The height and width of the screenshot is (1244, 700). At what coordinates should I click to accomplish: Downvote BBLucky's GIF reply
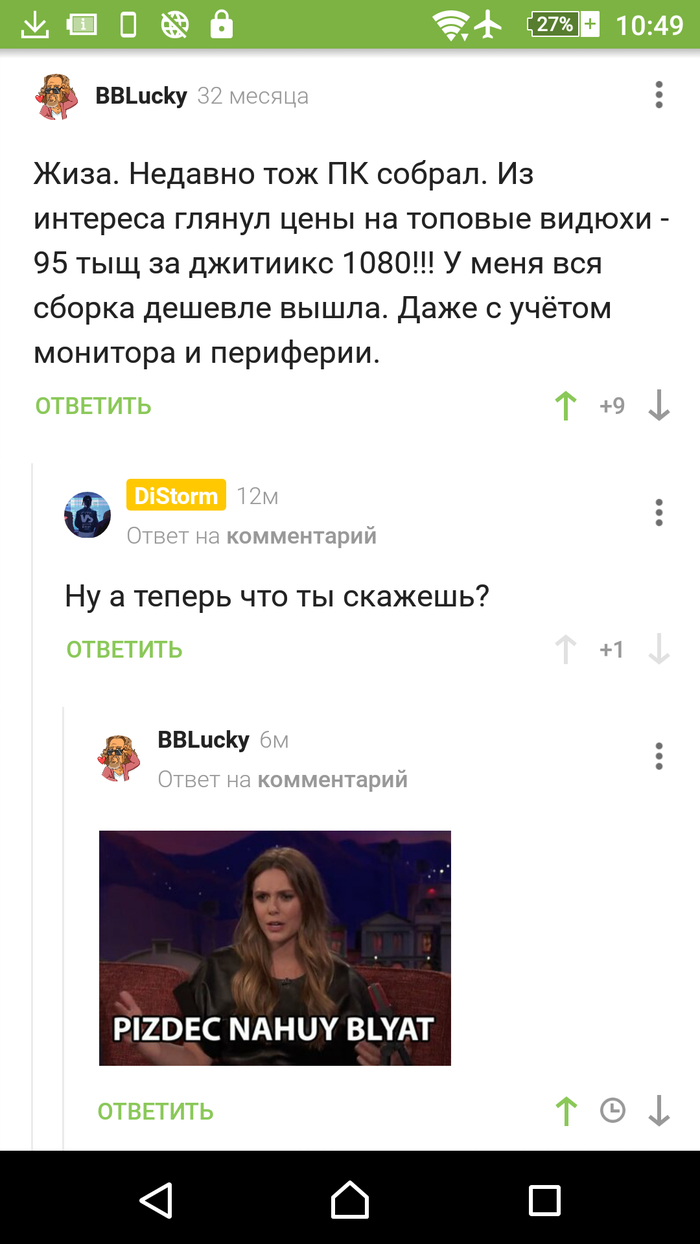coord(658,1111)
